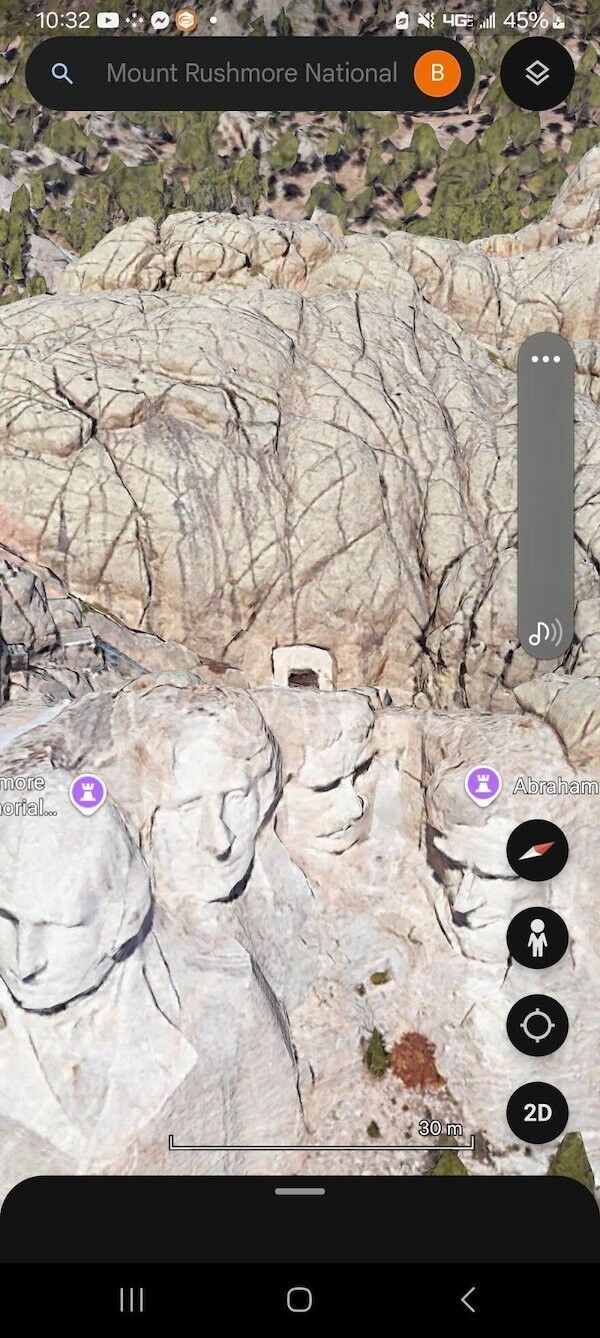This screenshot has height=1338, width=600.
Task: Tap the Mount Rushmore National search field
Action: pos(250,73)
